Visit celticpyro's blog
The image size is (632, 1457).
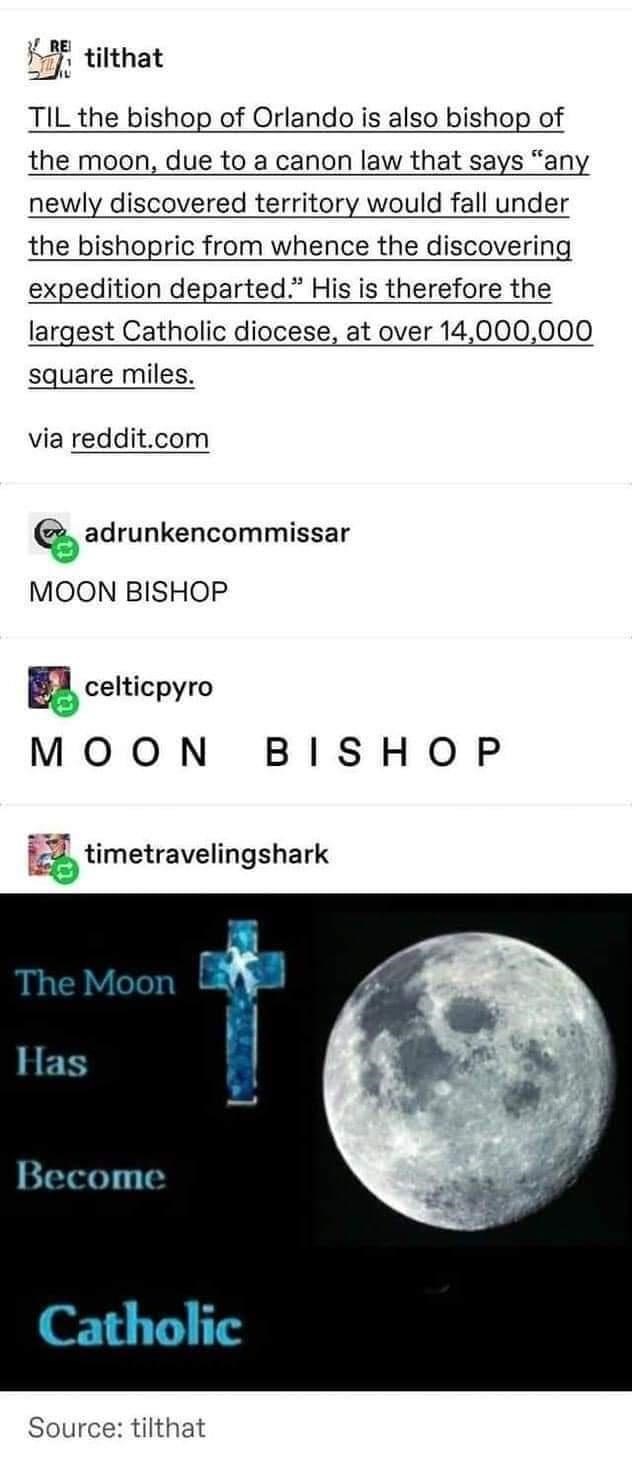point(148,688)
